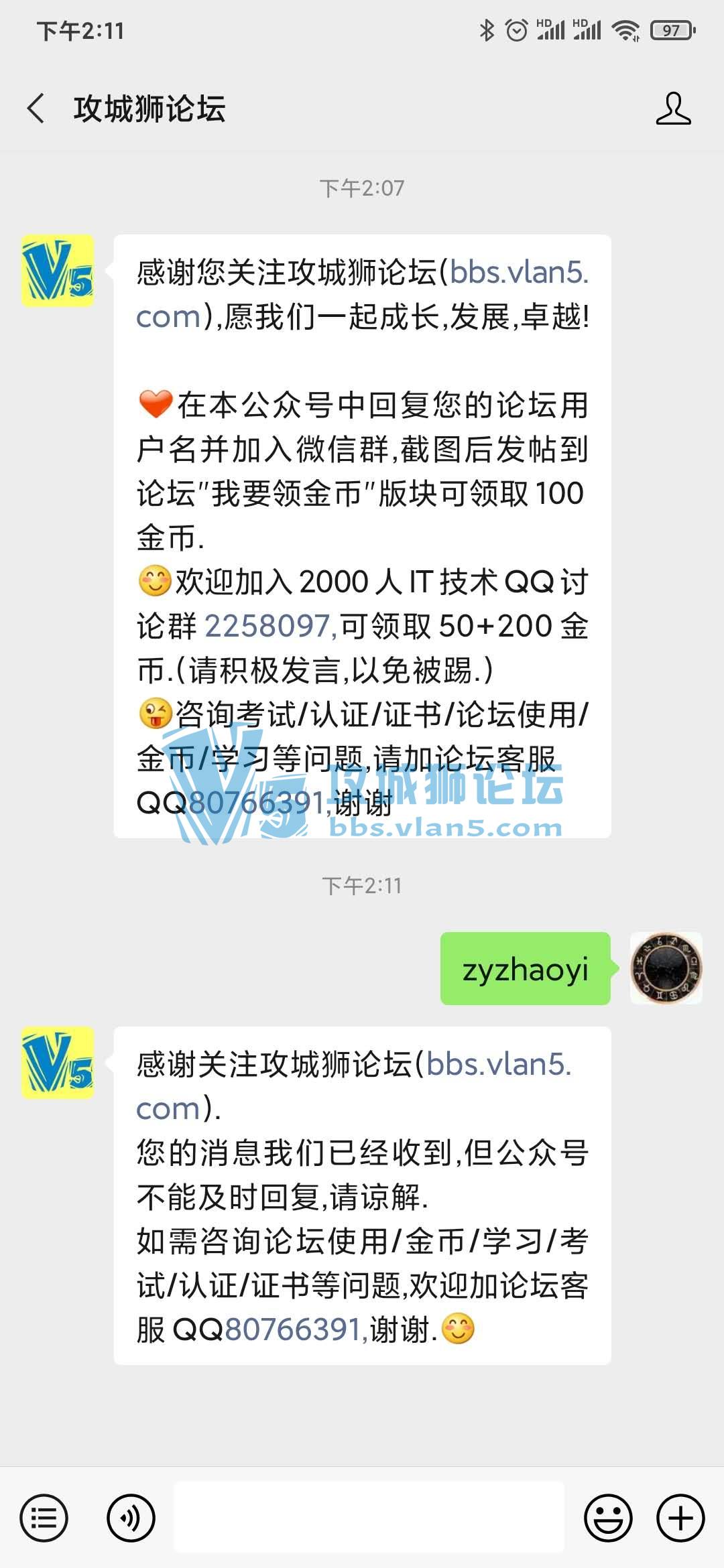Tap my avatar beside zyzhaoyi message
This screenshot has width=724, height=1568.
point(666,968)
